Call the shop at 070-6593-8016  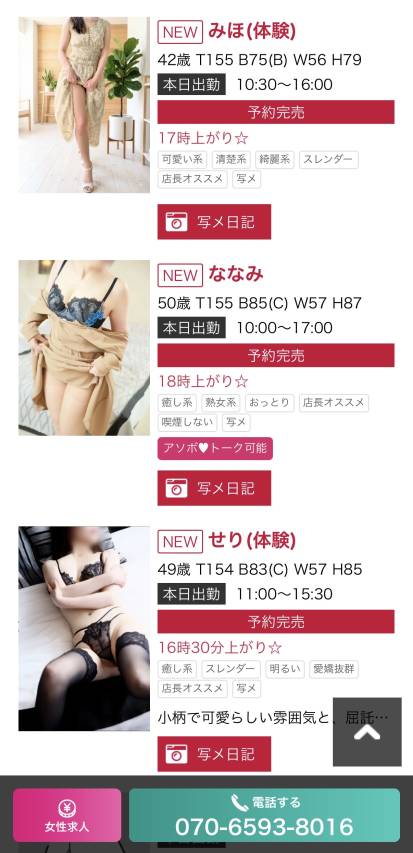coord(264,815)
